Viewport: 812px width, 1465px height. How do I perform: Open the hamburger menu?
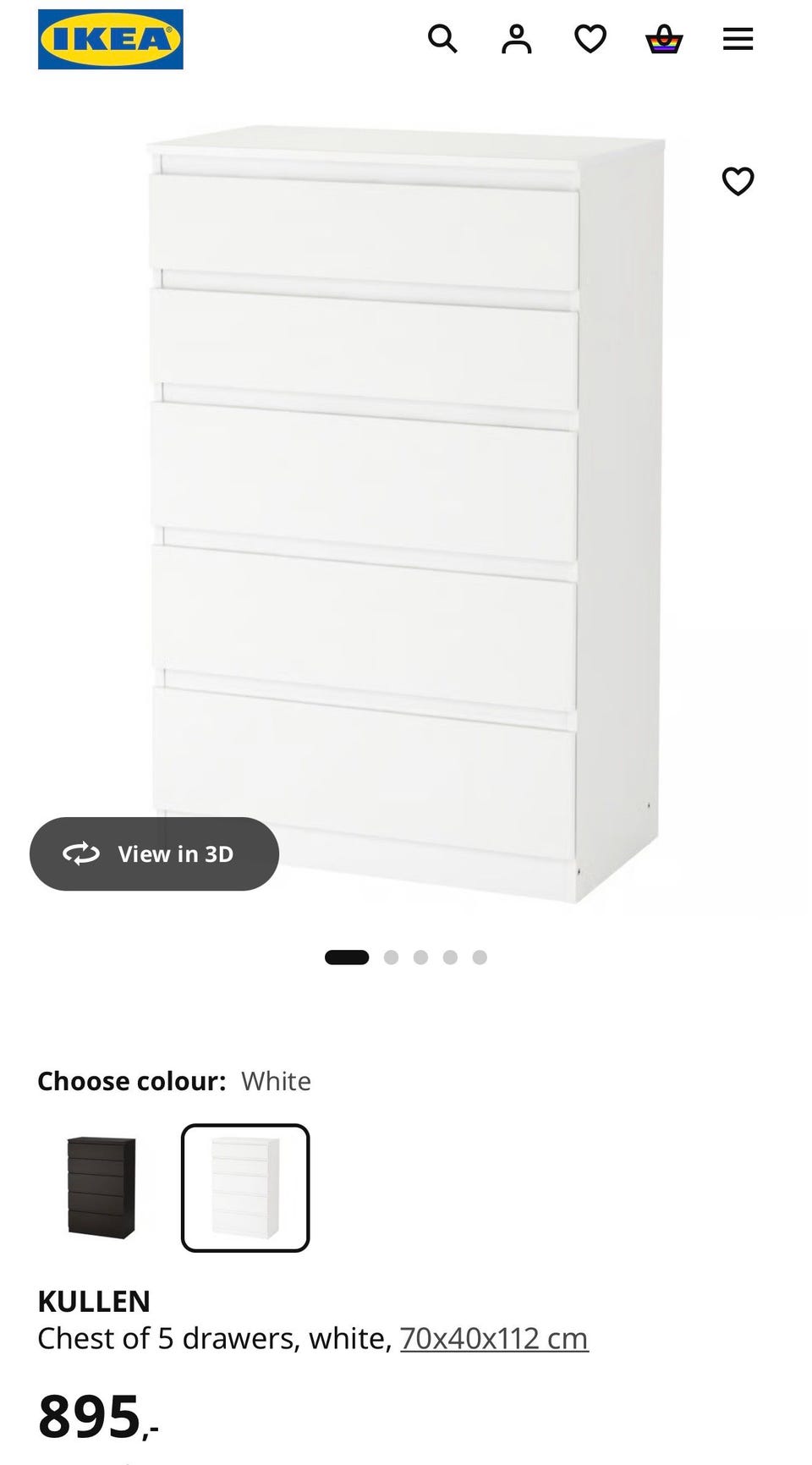point(738,39)
